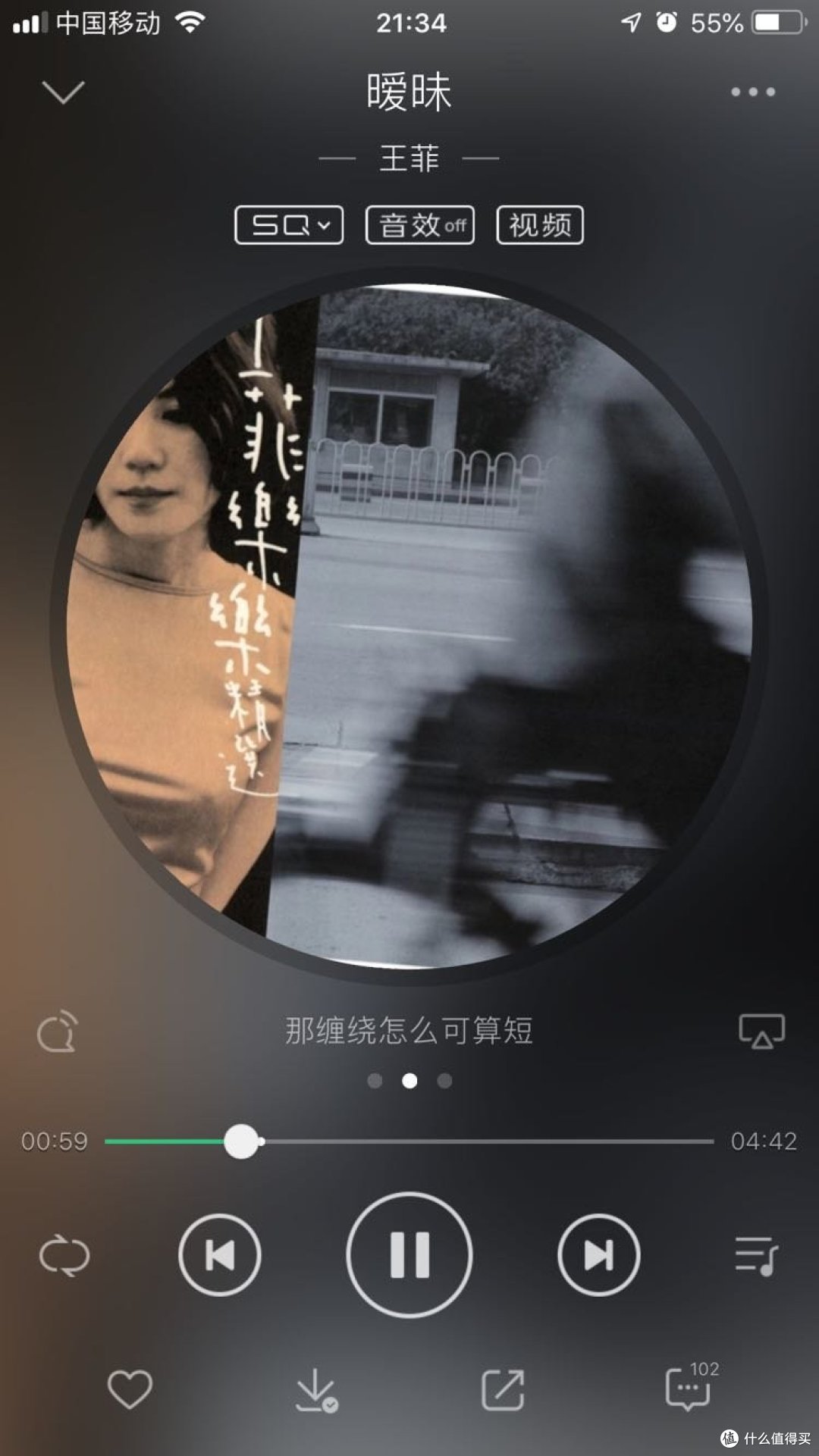819x1456 pixels.
Task: Pause the currently playing song
Action: pyautogui.click(x=409, y=1254)
